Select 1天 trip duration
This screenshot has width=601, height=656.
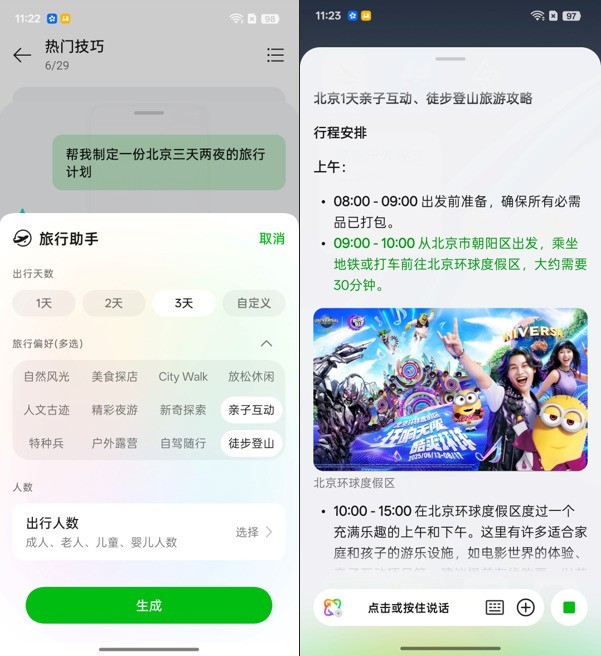[x=44, y=303]
